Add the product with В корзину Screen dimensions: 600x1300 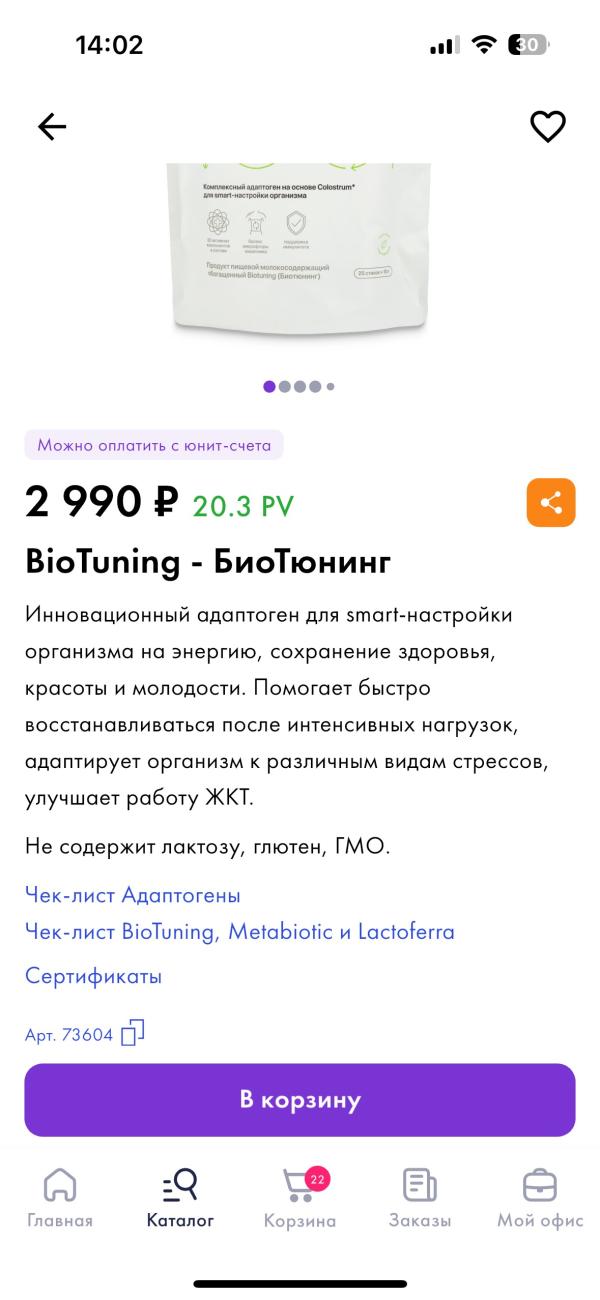(300, 1100)
